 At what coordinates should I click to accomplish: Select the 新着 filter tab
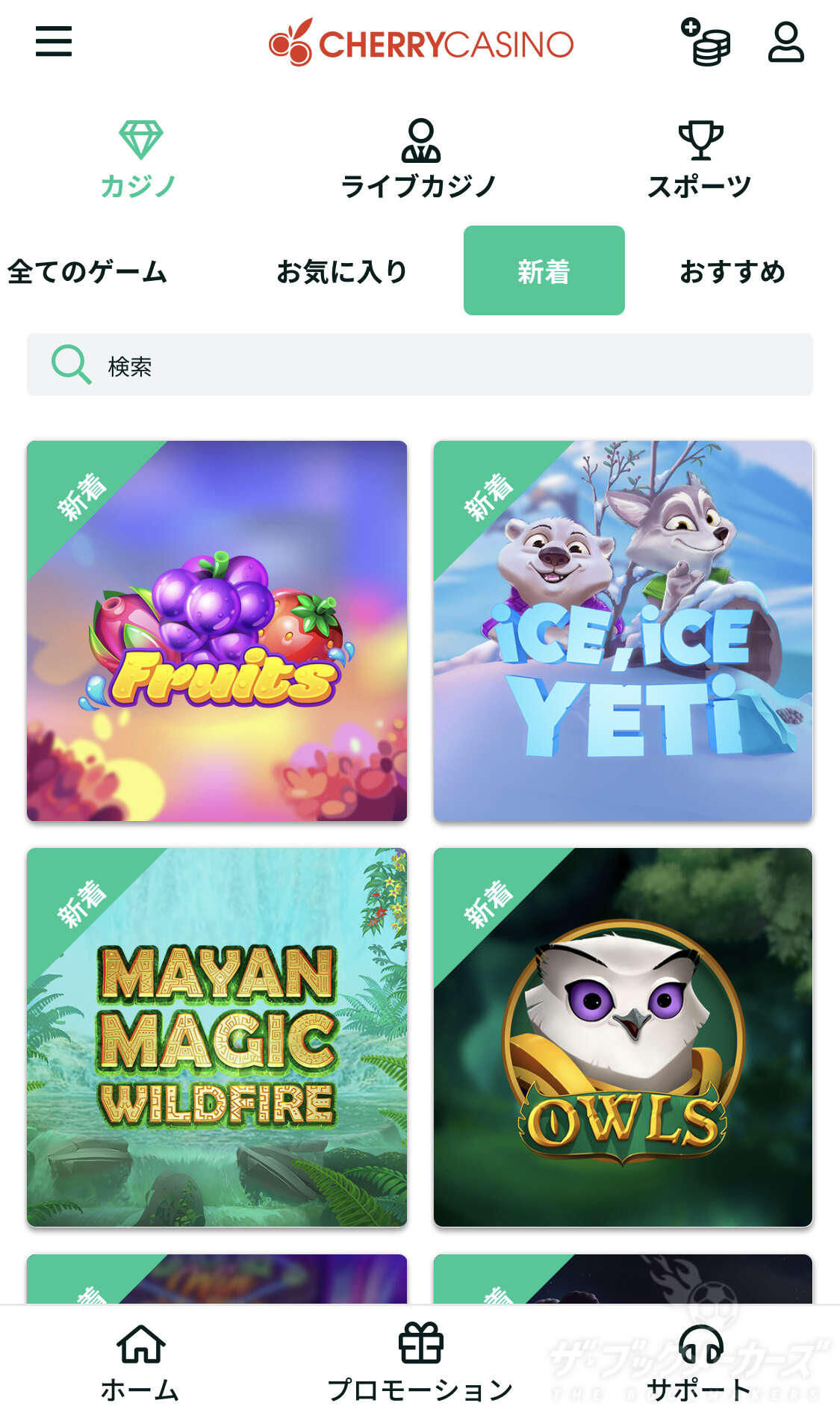[544, 271]
